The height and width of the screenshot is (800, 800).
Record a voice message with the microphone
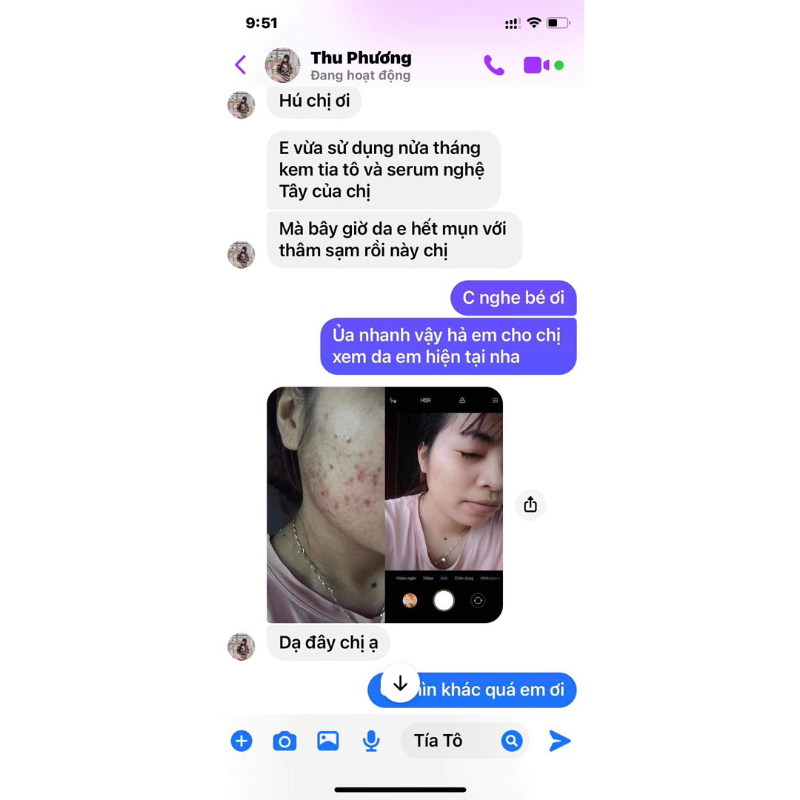371,740
